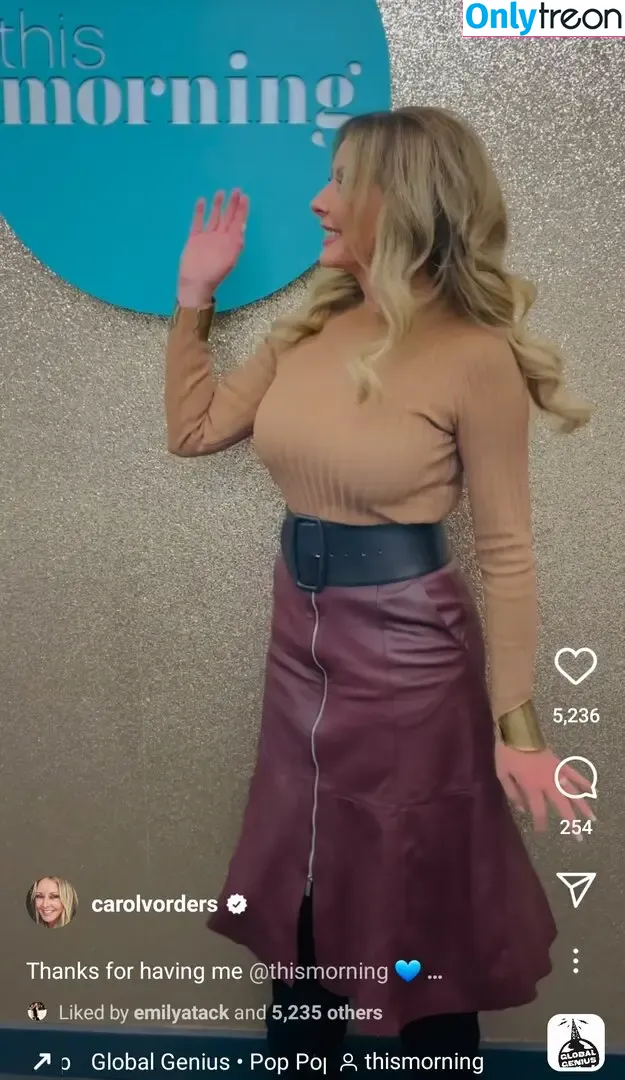This screenshot has width=625, height=1080.
Task: Open the Global Genius audio cover thumbnail
Action: tap(576, 1043)
